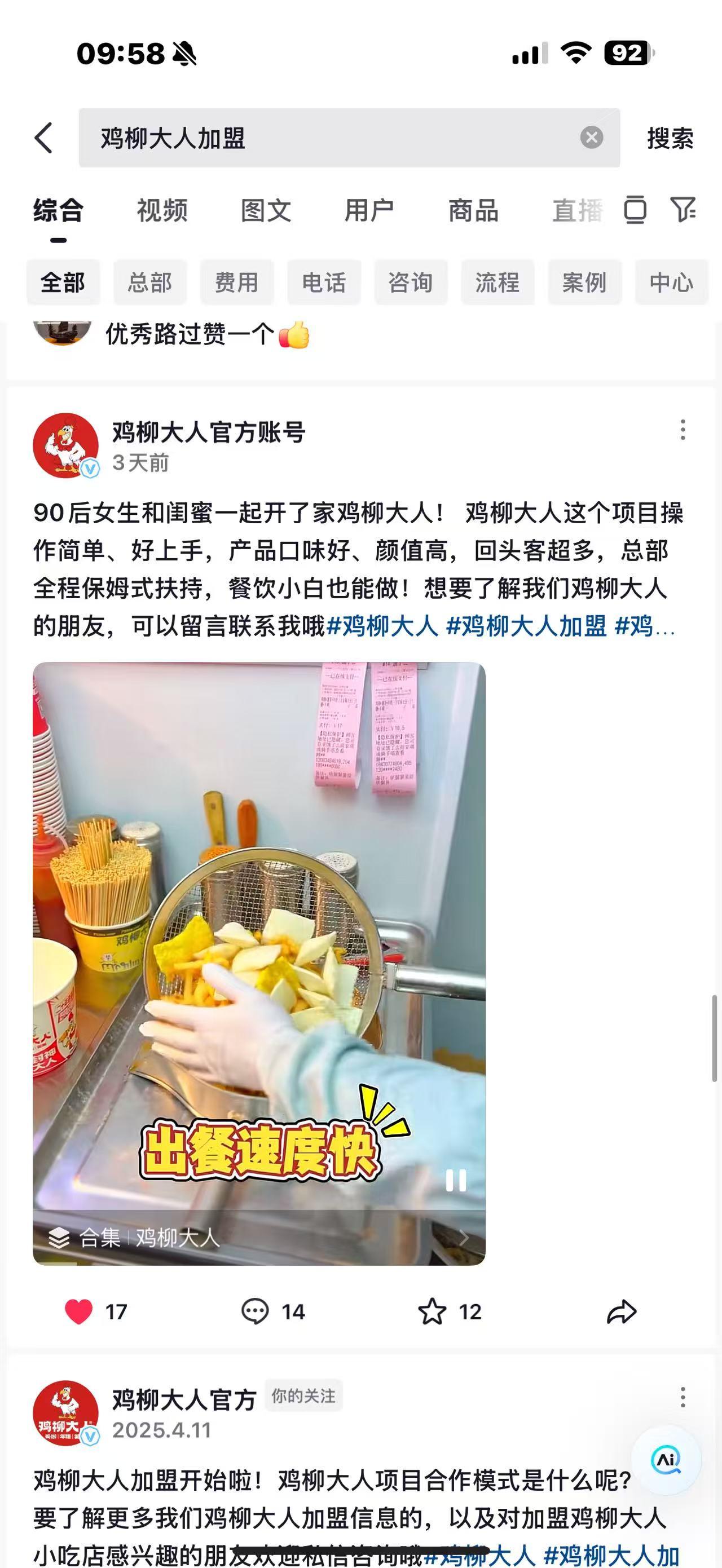Go back from search results
The height and width of the screenshot is (1568, 722).
pos(44,138)
